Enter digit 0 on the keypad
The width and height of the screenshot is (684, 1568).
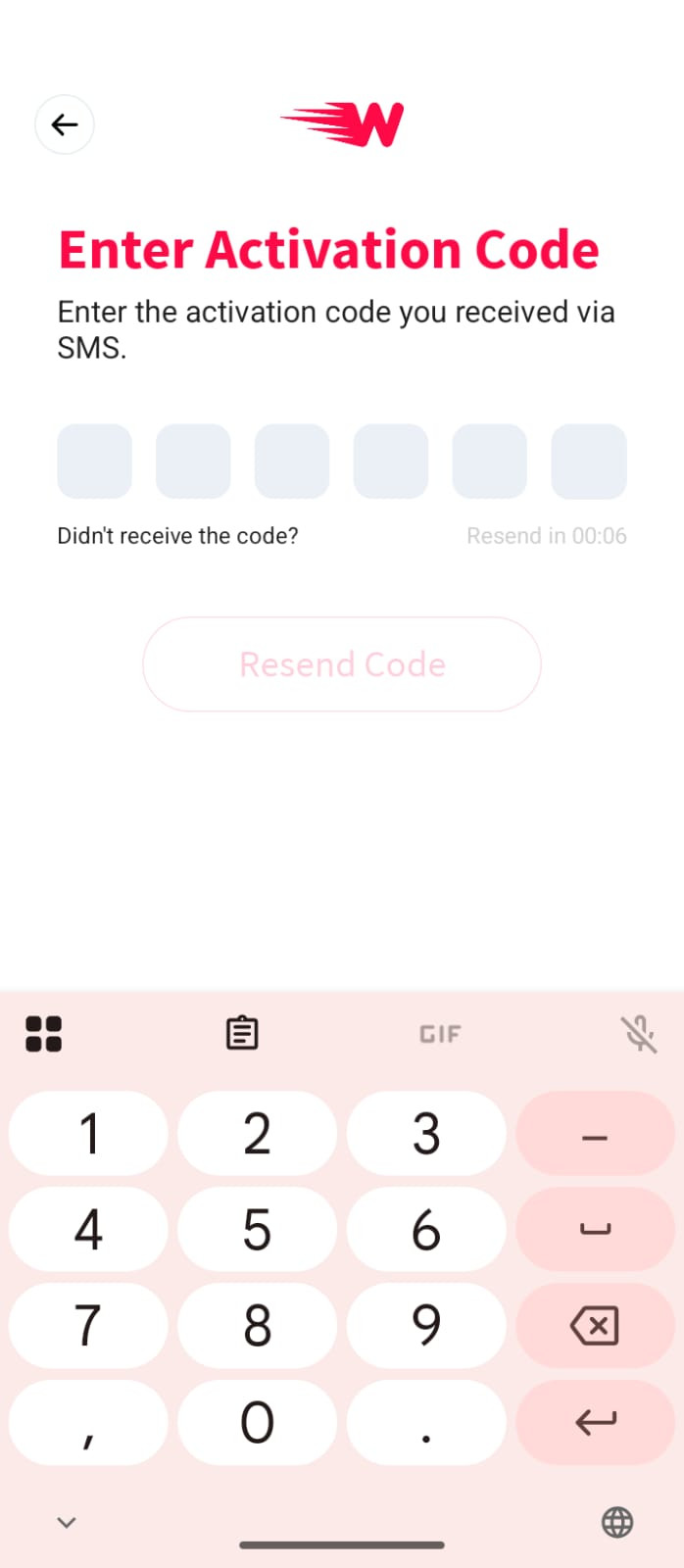tap(257, 1422)
